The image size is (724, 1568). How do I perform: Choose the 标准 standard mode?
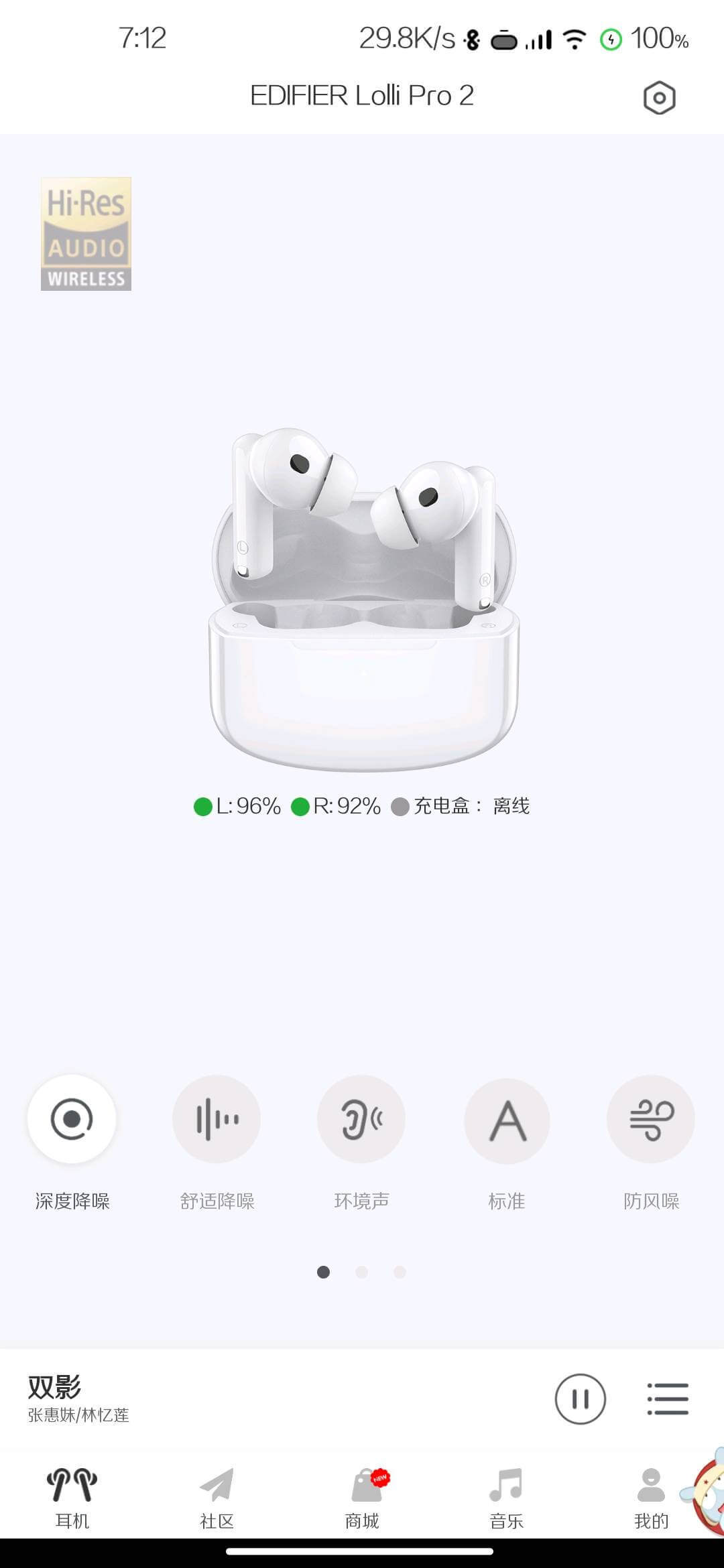[x=507, y=1120]
